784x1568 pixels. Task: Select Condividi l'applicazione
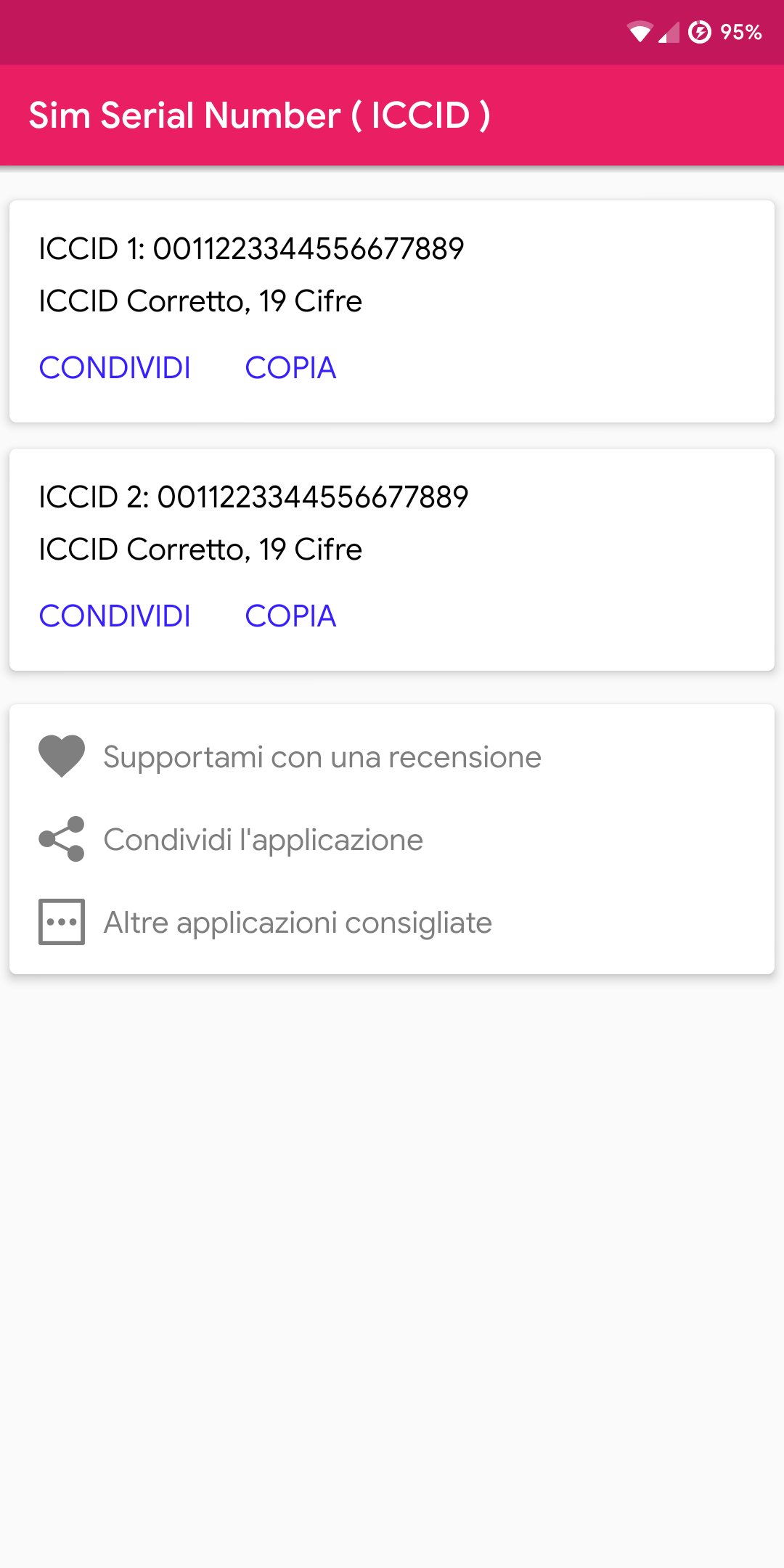tap(263, 840)
